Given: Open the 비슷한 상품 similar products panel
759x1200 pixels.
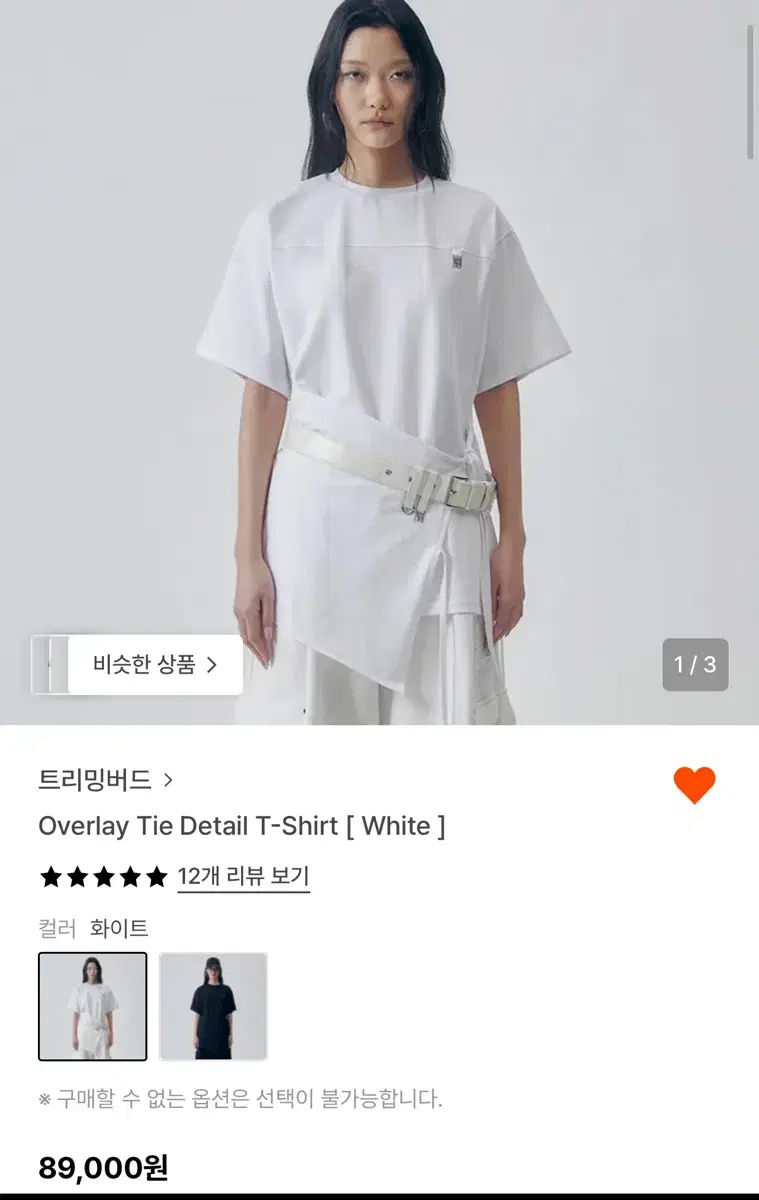Looking at the screenshot, I should (137, 664).
